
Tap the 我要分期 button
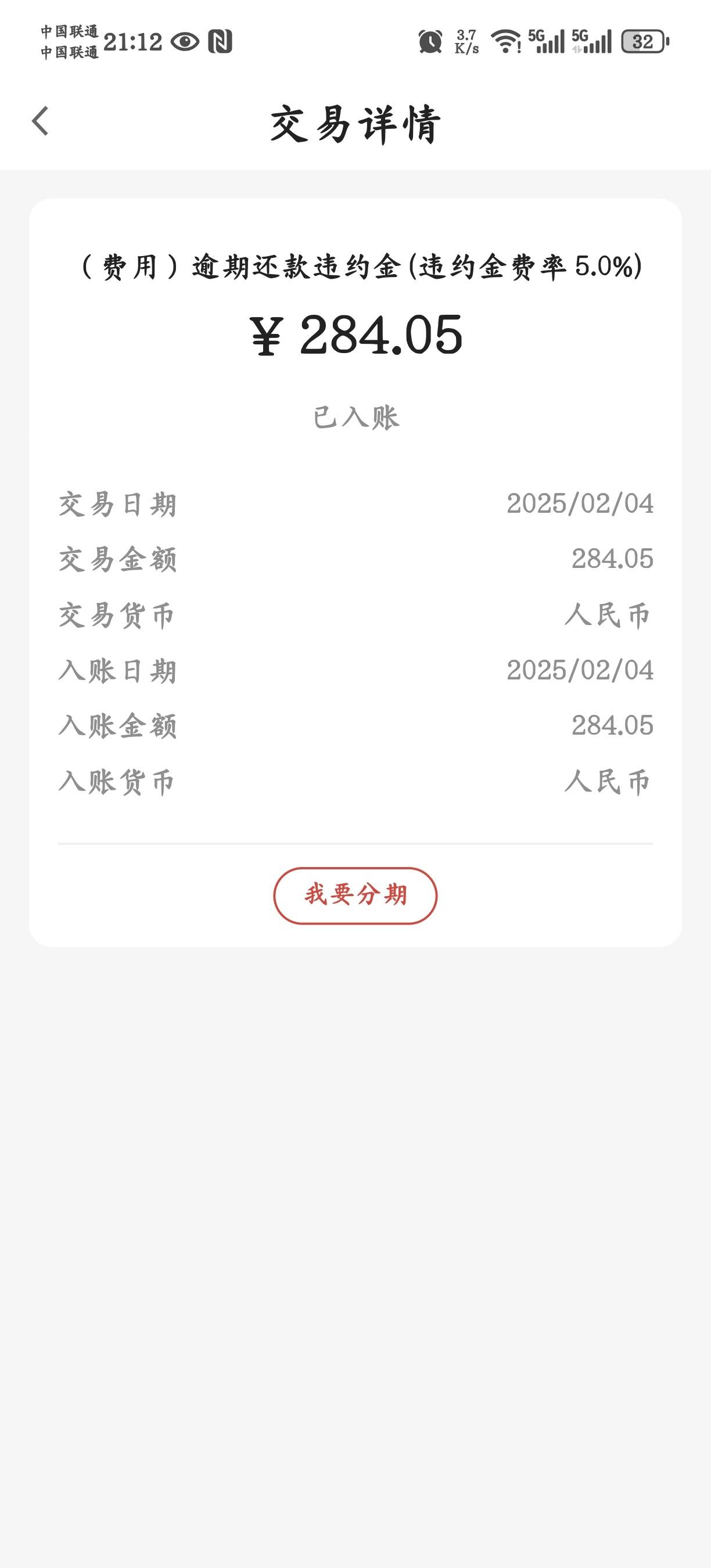coord(355,896)
